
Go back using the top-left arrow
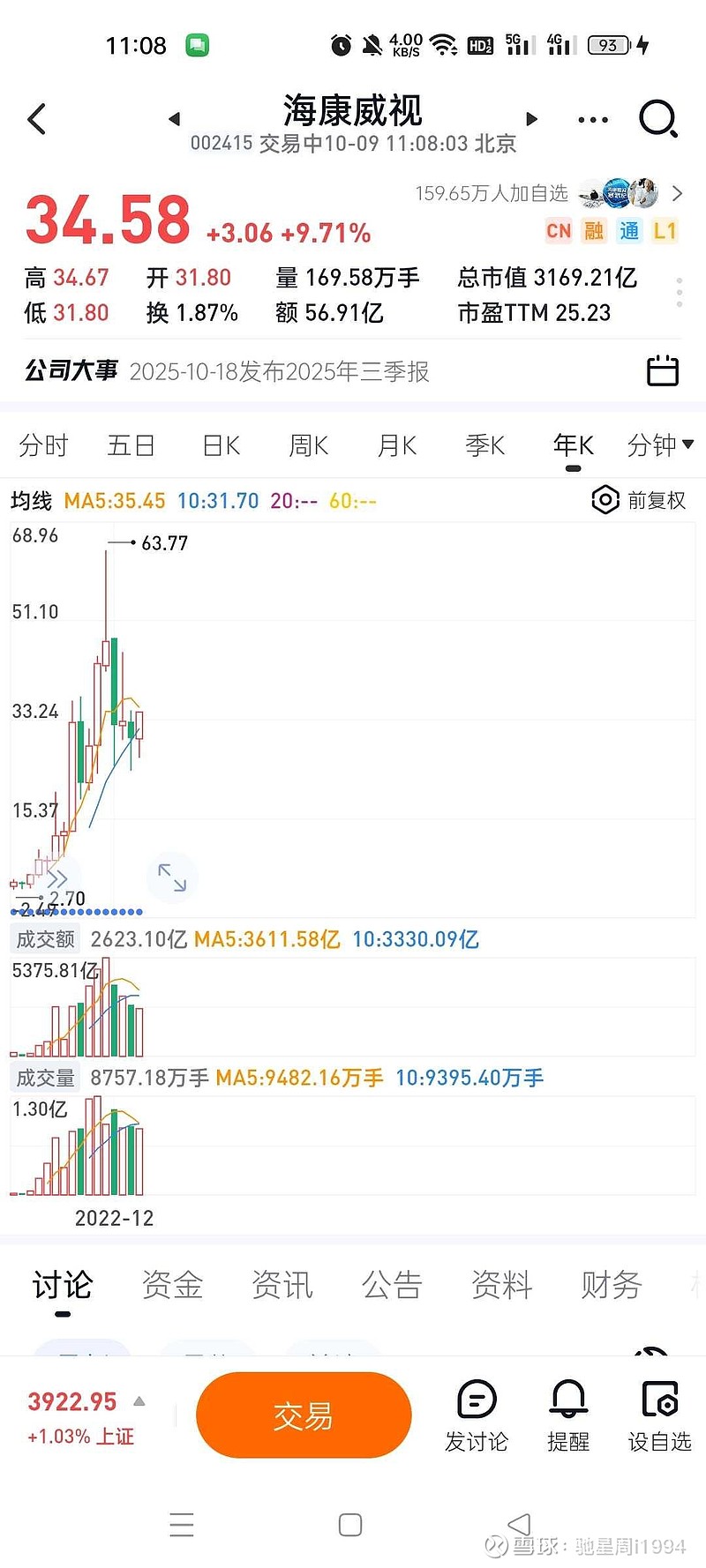coord(37,119)
